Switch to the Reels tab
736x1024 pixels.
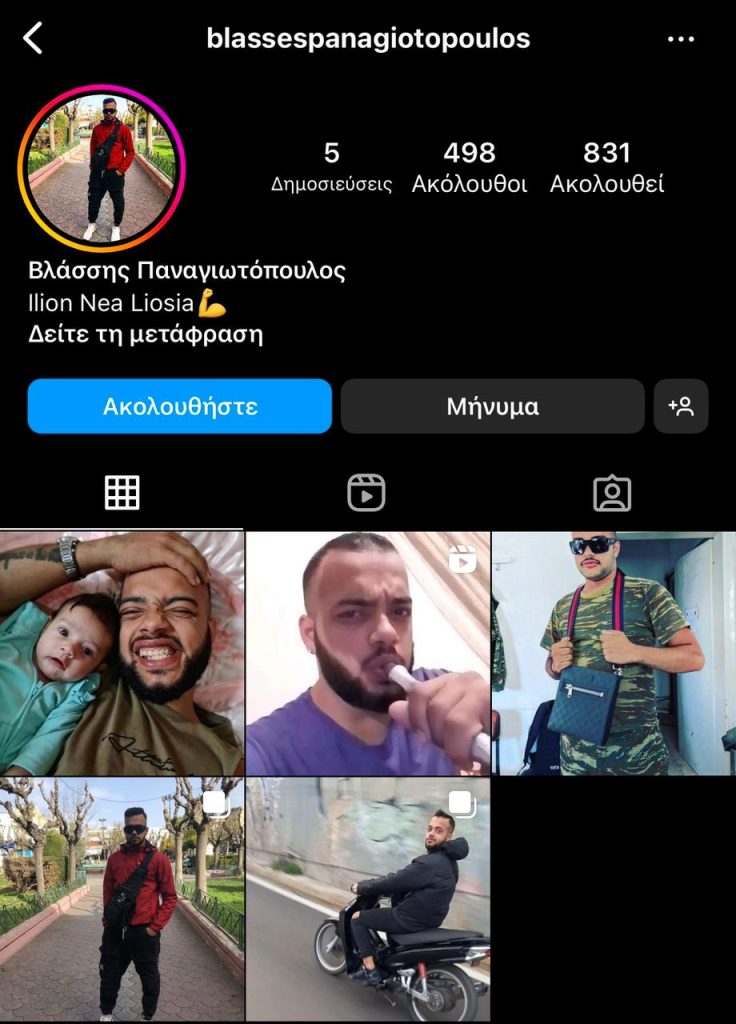click(366, 492)
